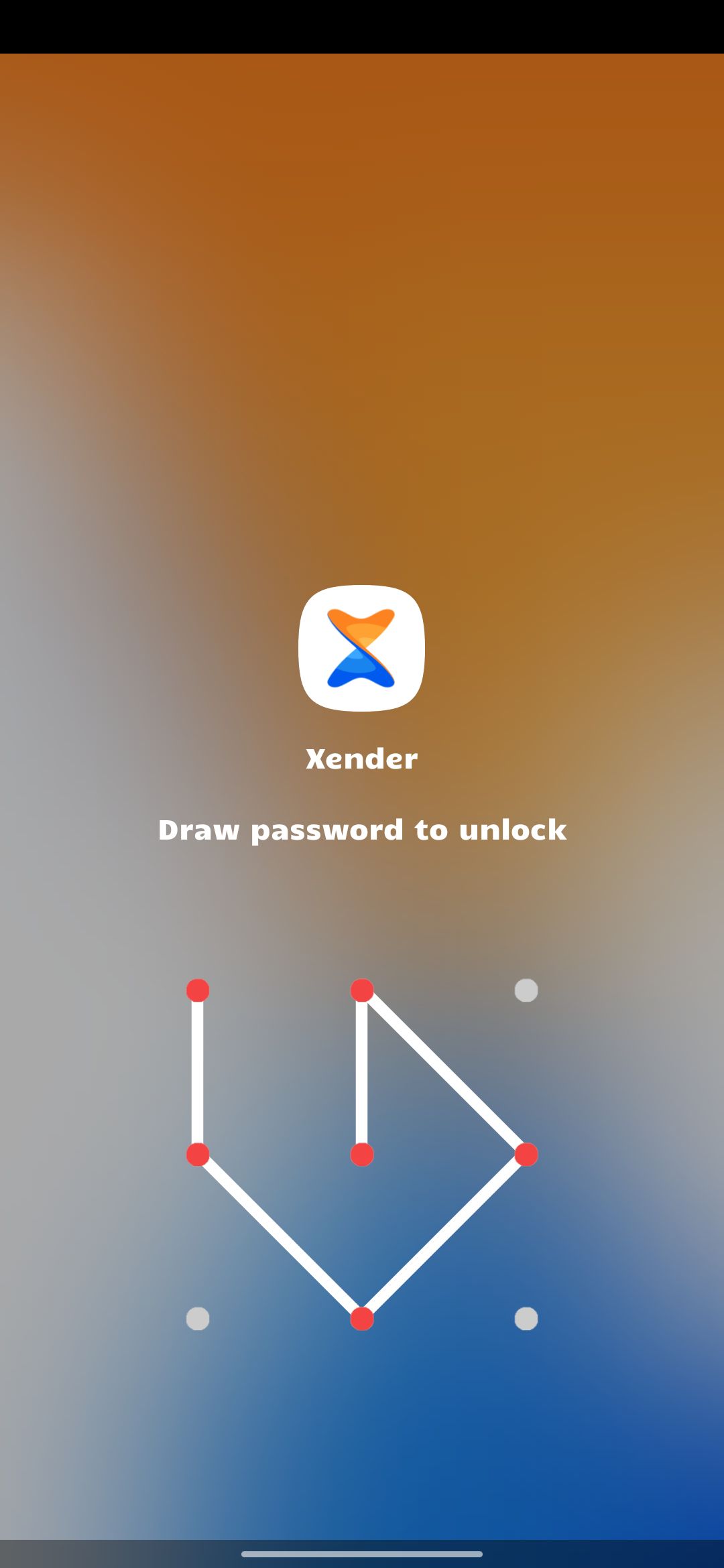
Task: Tap the top-left red pattern dot
Action: tap(198, 990)
